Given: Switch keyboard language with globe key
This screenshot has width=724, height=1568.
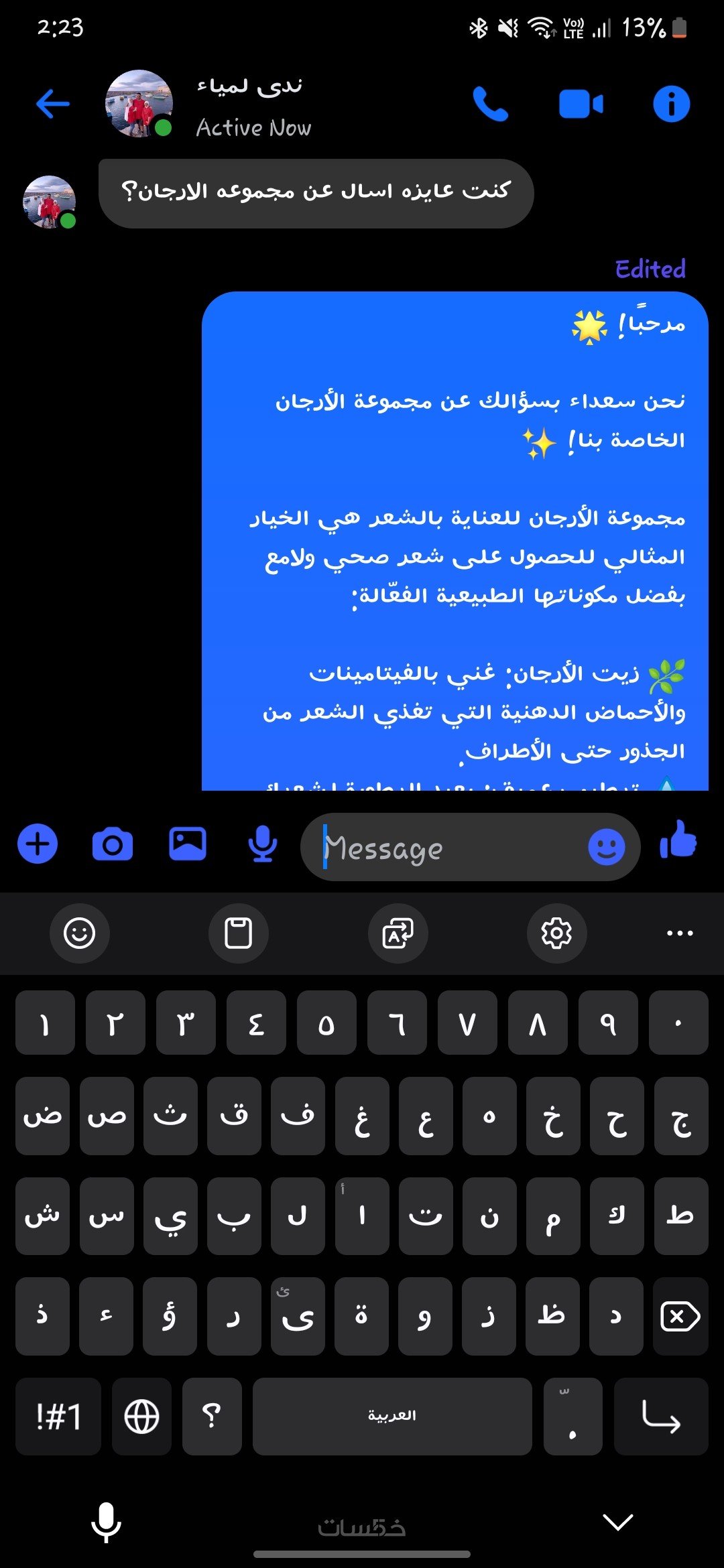Looking at the screenshot, I should point(141,1417).
